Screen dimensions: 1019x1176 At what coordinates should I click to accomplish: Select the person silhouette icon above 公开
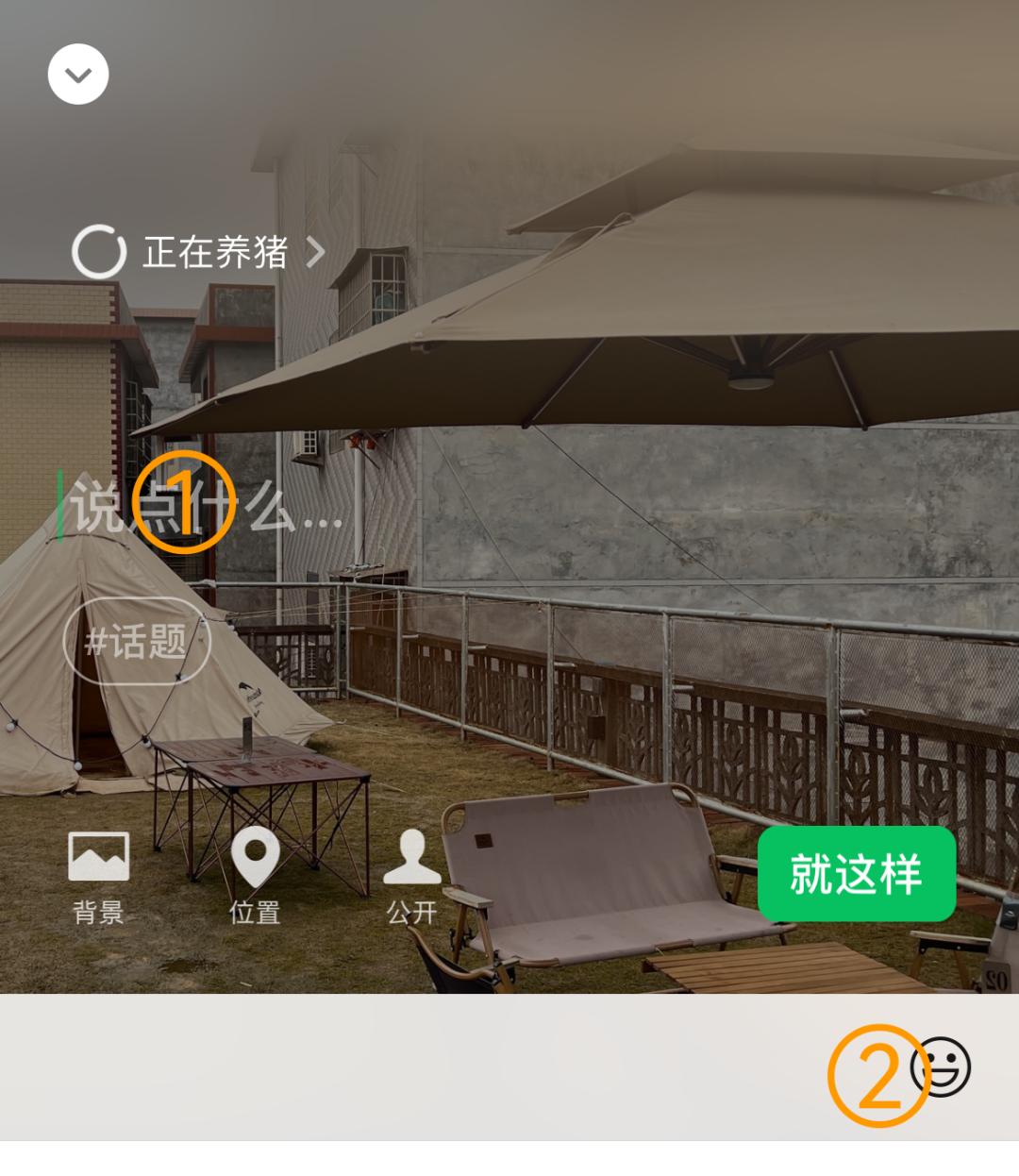[x=411, y=857]
